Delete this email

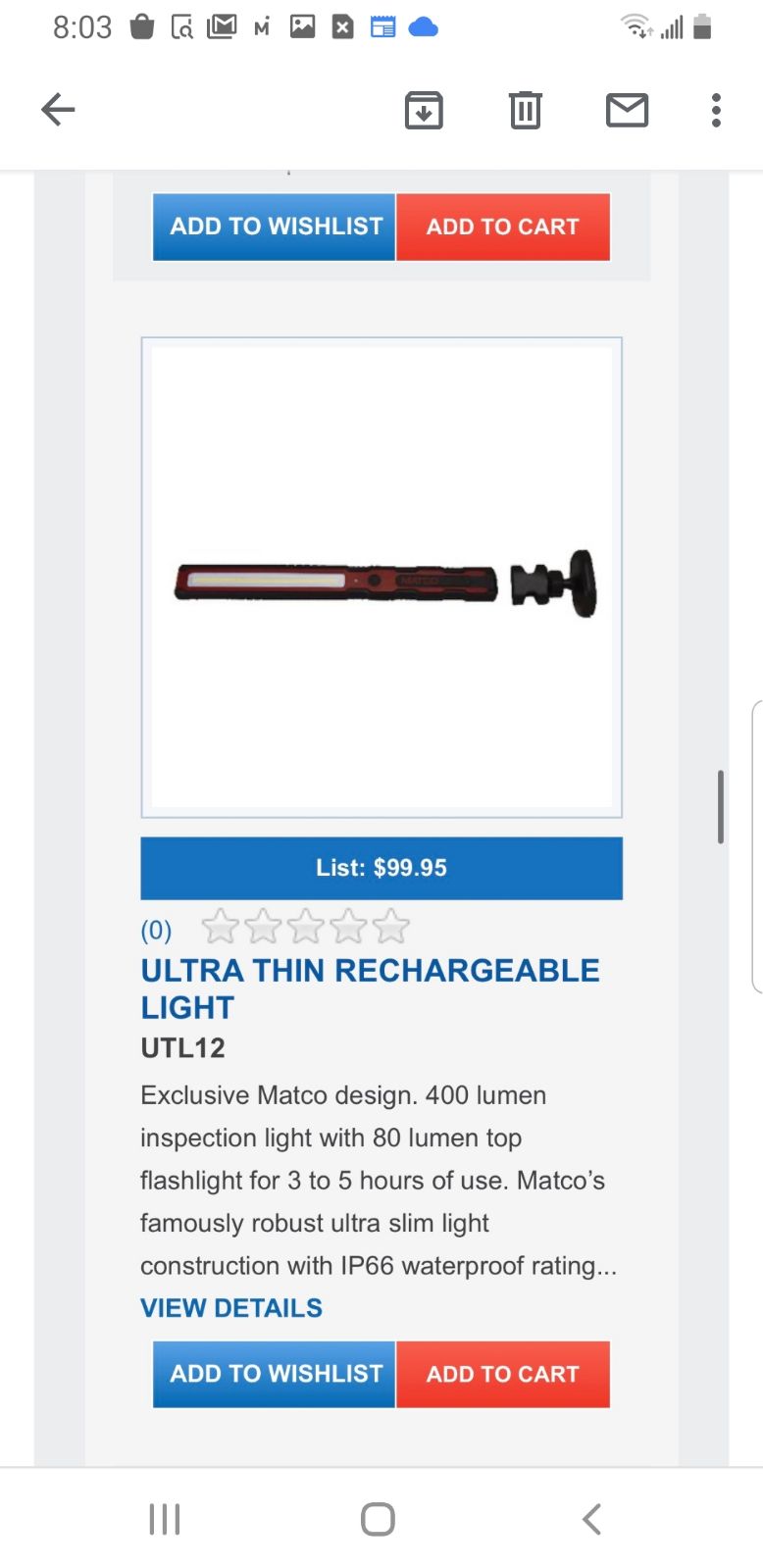[525, 110]
